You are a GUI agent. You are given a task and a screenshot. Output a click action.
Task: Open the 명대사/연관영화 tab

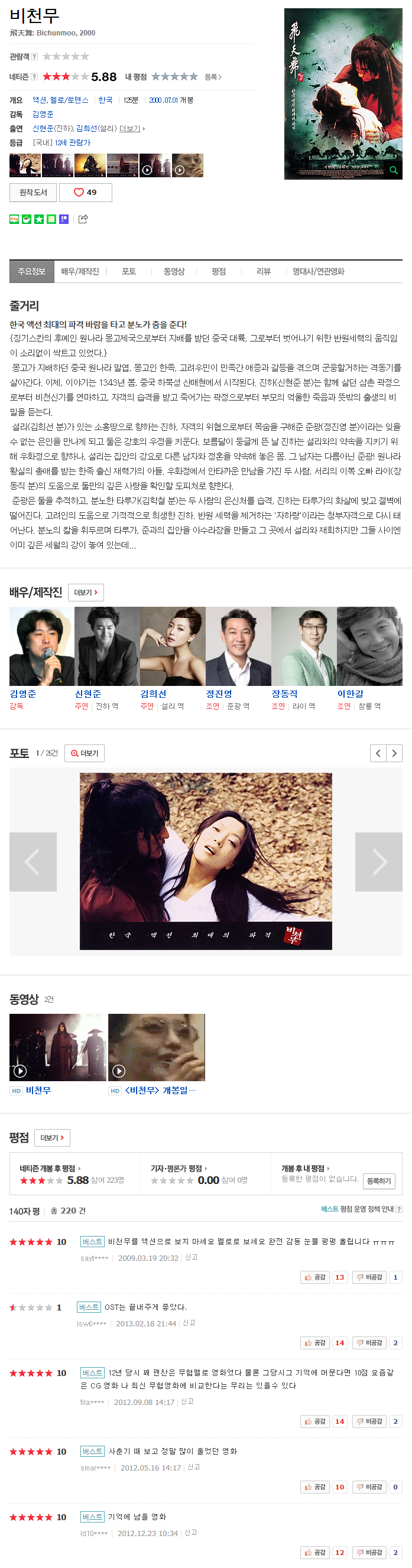317,272
